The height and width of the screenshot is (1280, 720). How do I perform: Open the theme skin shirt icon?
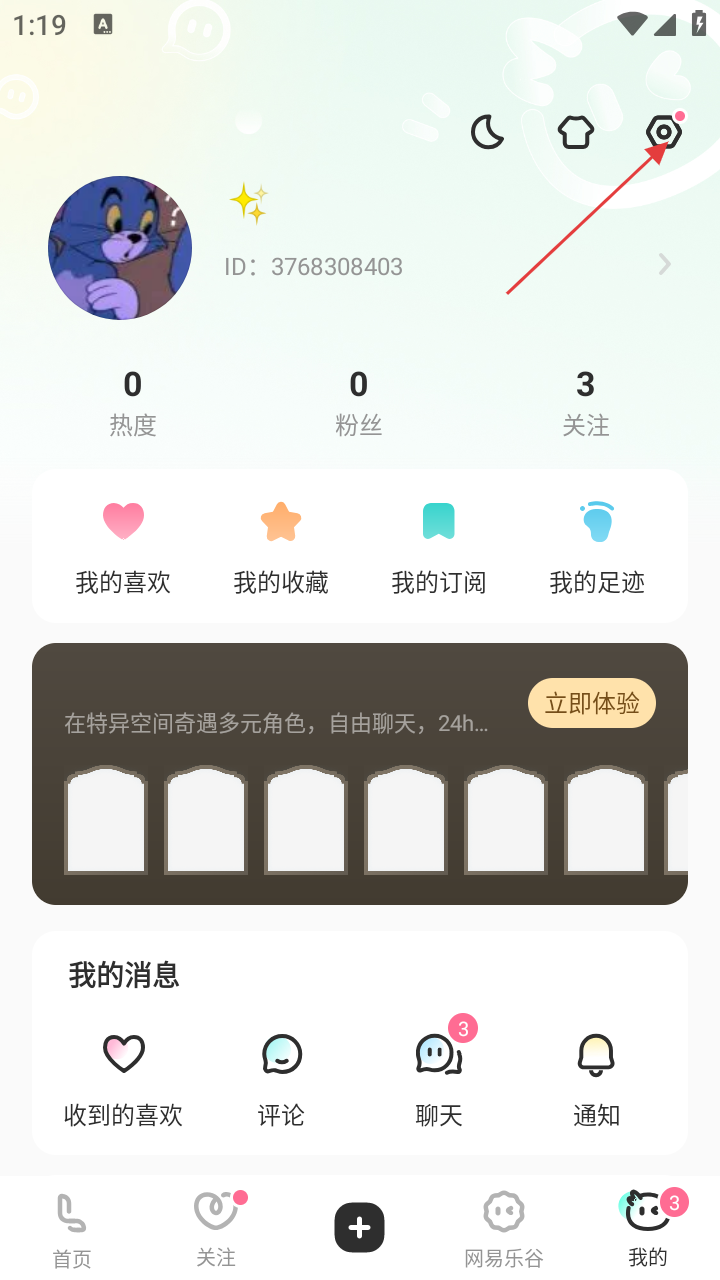coord(575,131)
